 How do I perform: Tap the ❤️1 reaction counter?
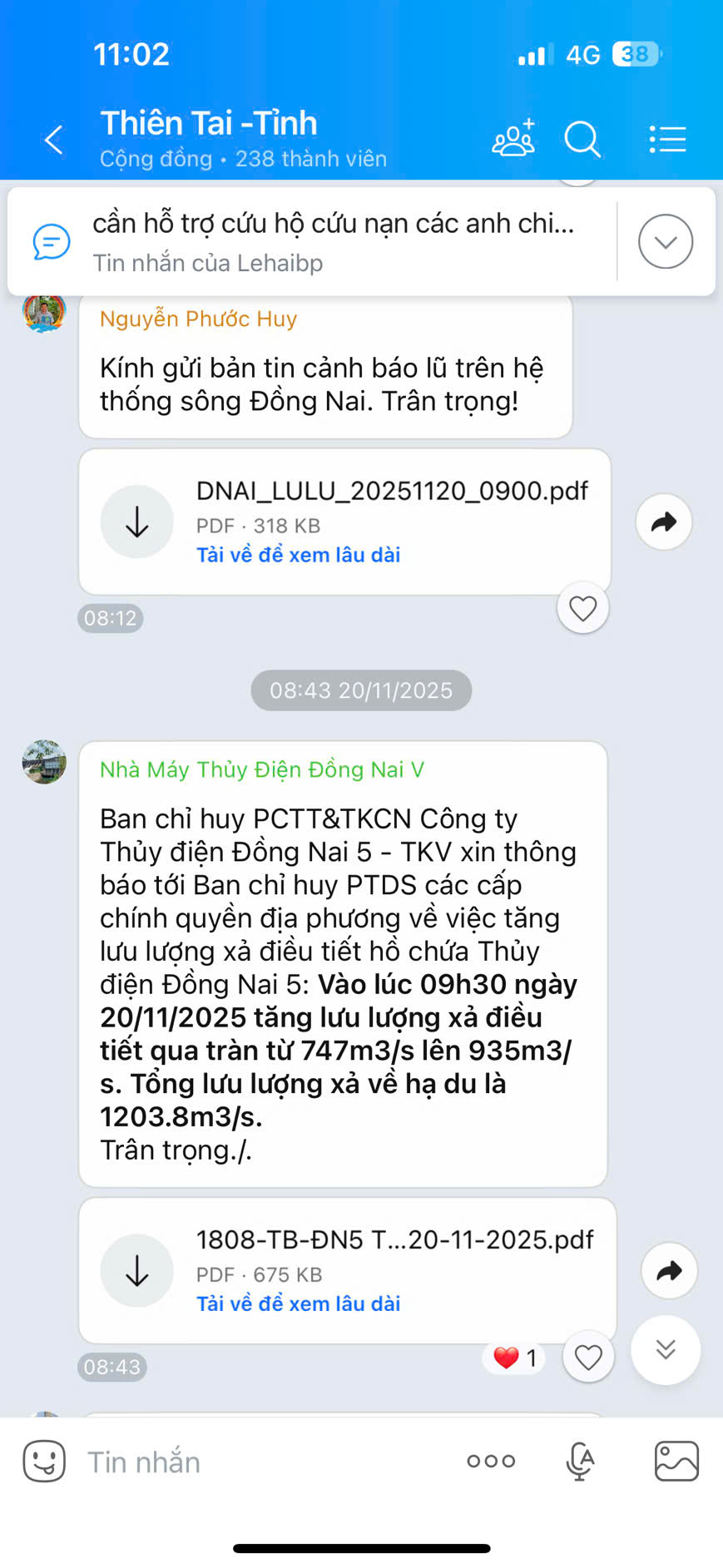point(513,1357)
